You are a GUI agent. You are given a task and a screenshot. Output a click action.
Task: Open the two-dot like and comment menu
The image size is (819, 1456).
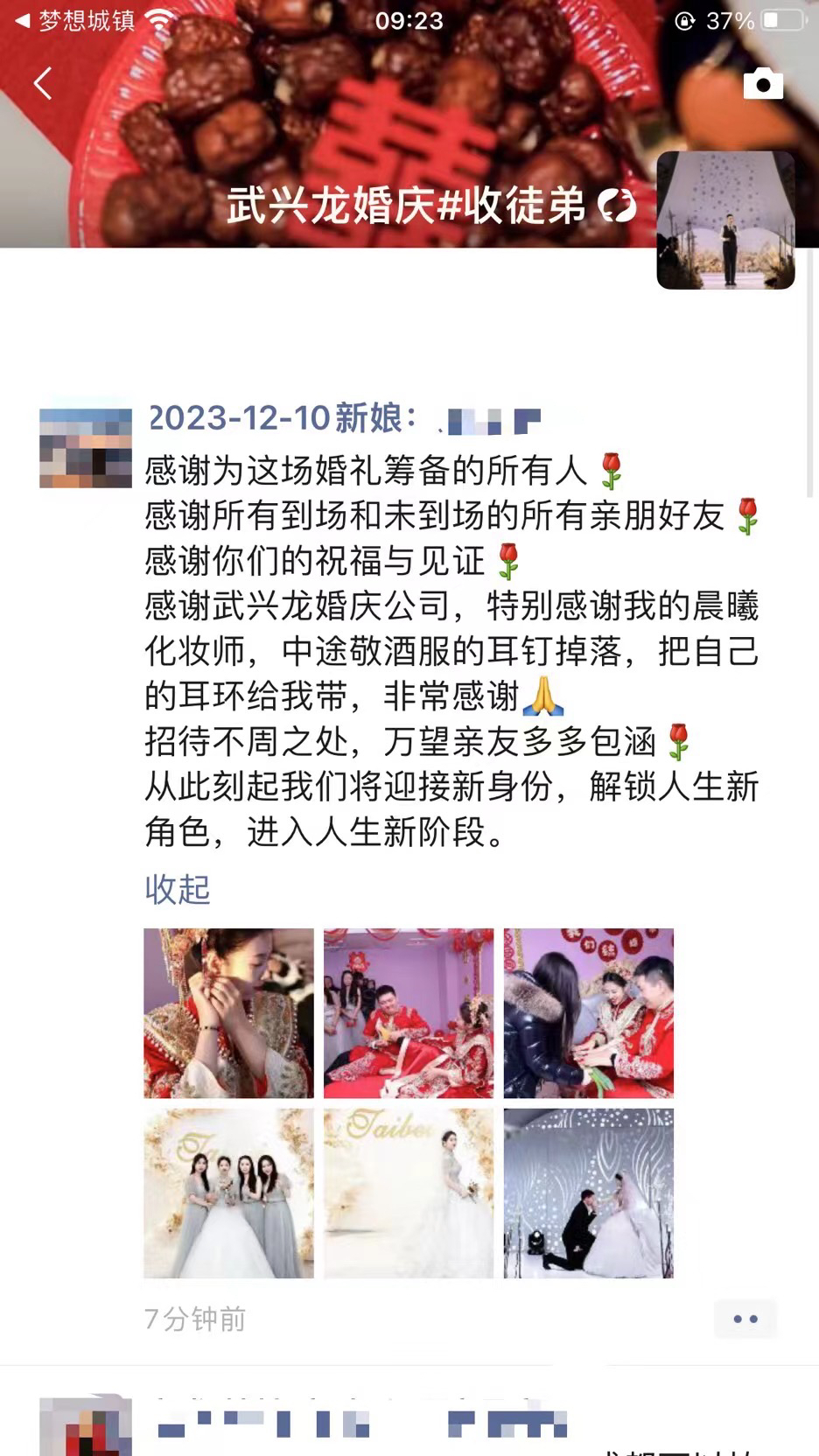pyautogui.click(x=745, y=1319)
